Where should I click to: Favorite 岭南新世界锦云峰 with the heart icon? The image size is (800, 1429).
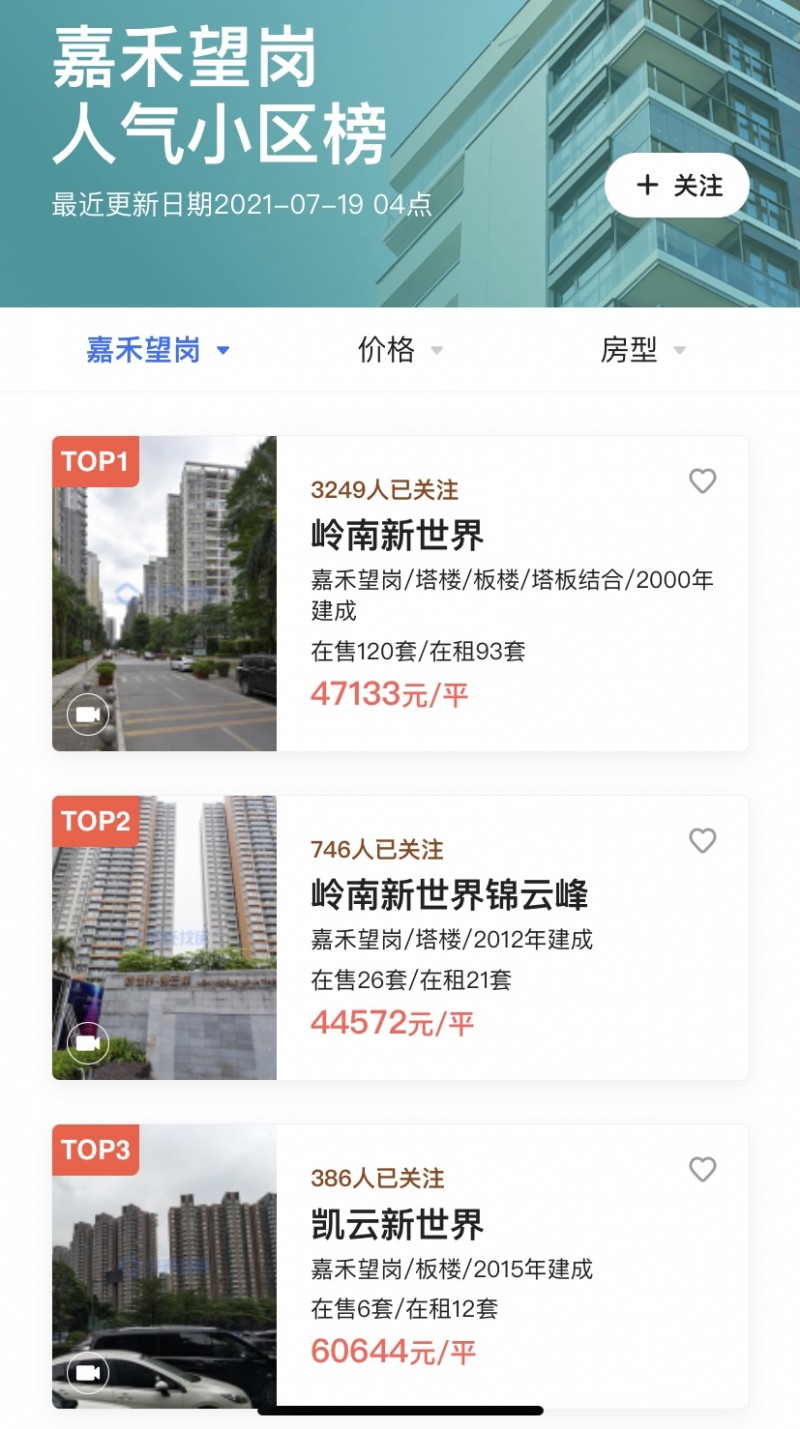click(703, 841)
